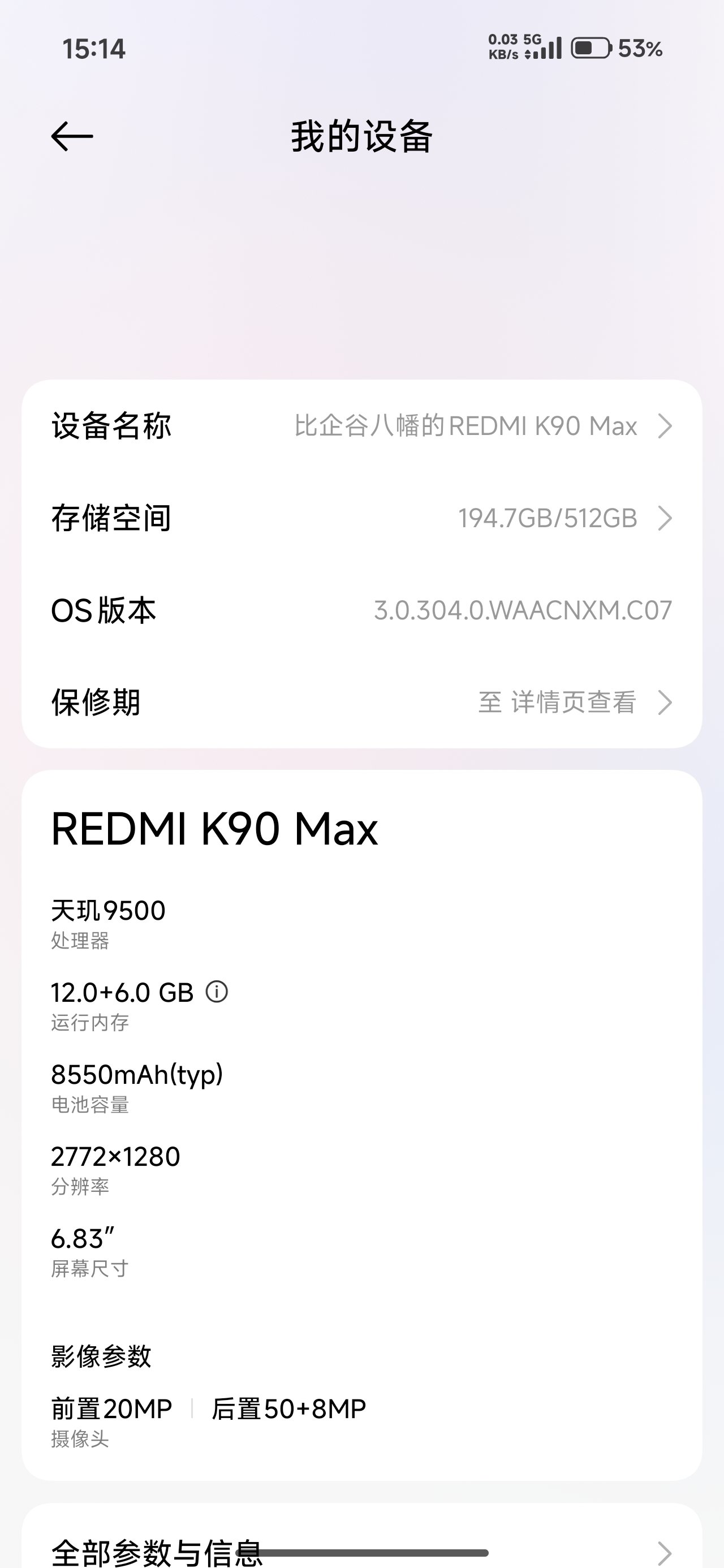Tap the info icon beside 12.0+6.0 GB
724x1568 pixels.
pos(217,992)
